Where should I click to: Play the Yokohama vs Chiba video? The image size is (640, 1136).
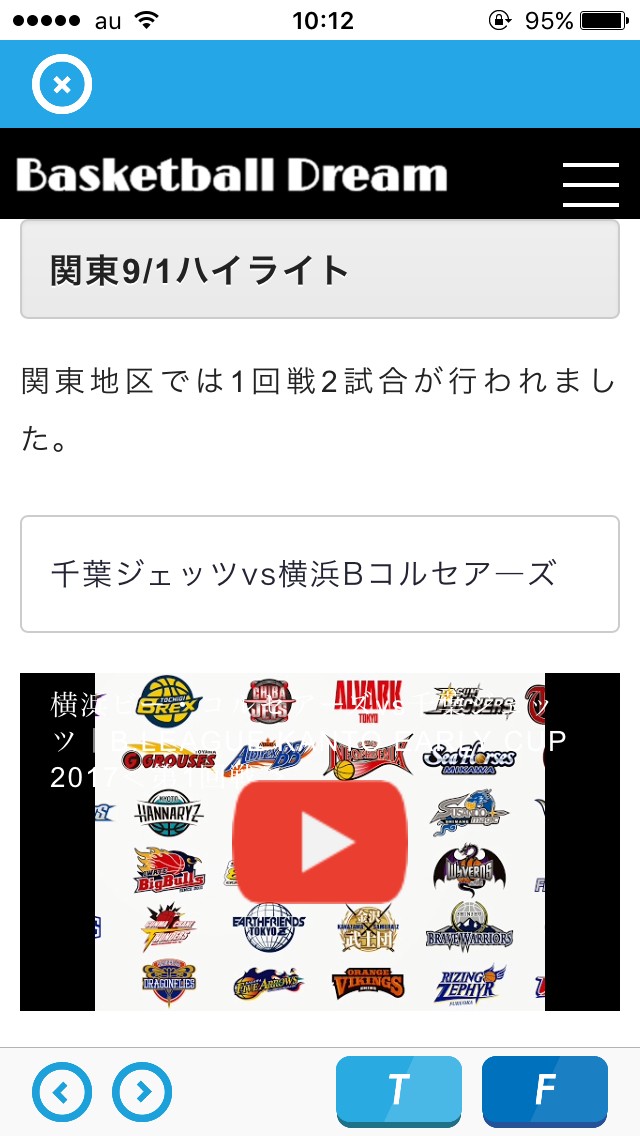click(x=320, y=841)
